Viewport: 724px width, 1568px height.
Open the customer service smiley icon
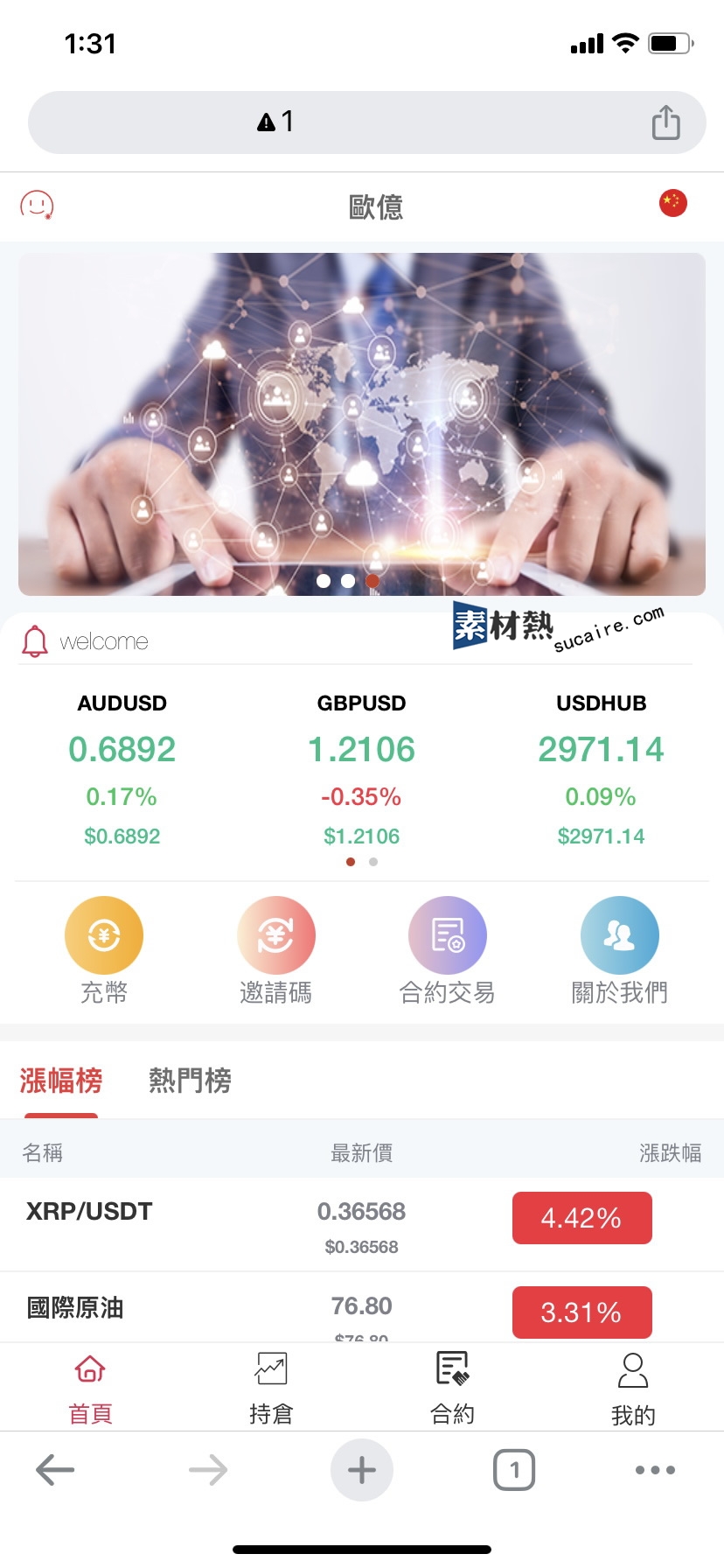click(37, 206)
